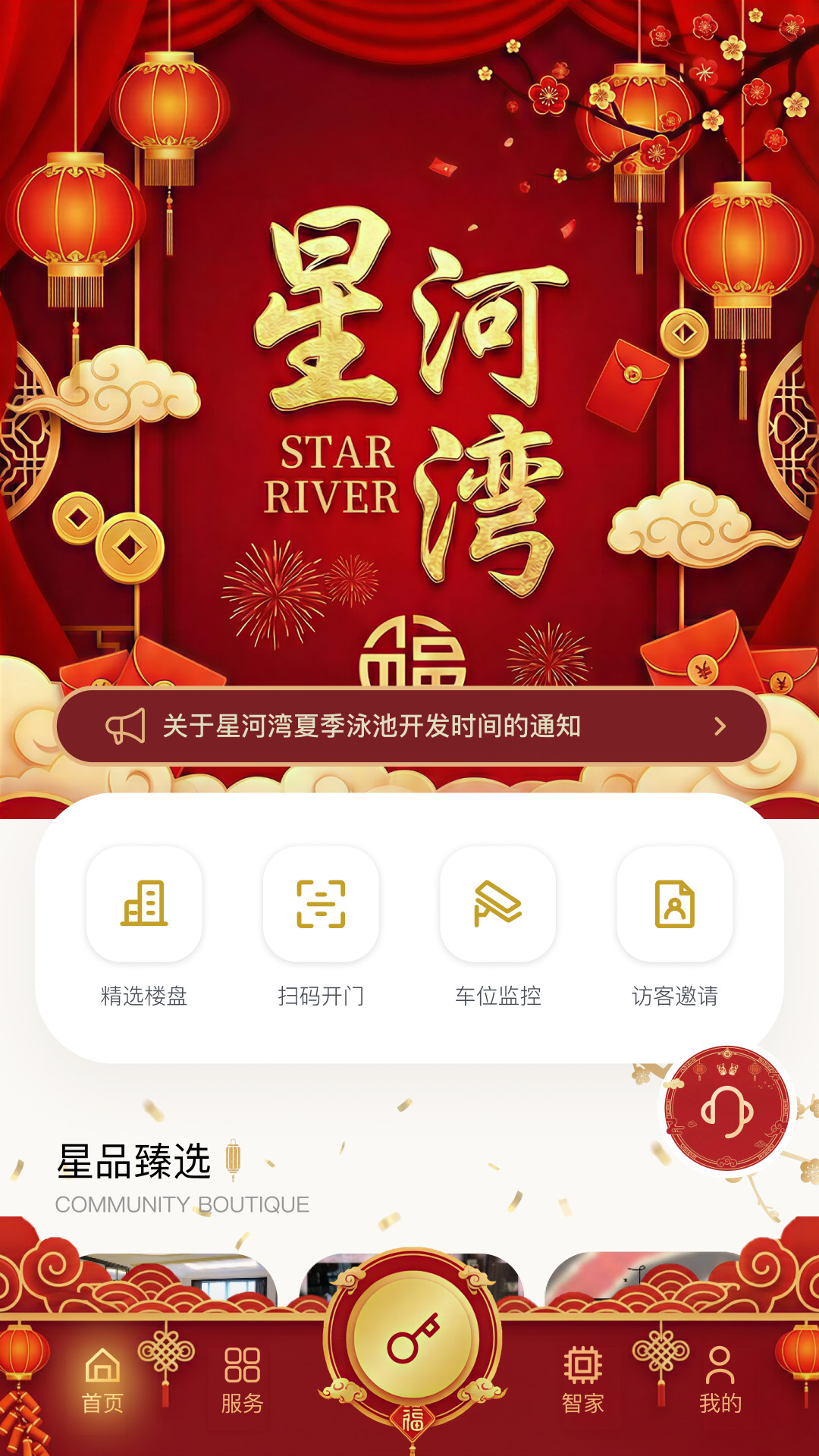
Task: Open 访客邀请 visitor invite icon
Action: [673, 908]
